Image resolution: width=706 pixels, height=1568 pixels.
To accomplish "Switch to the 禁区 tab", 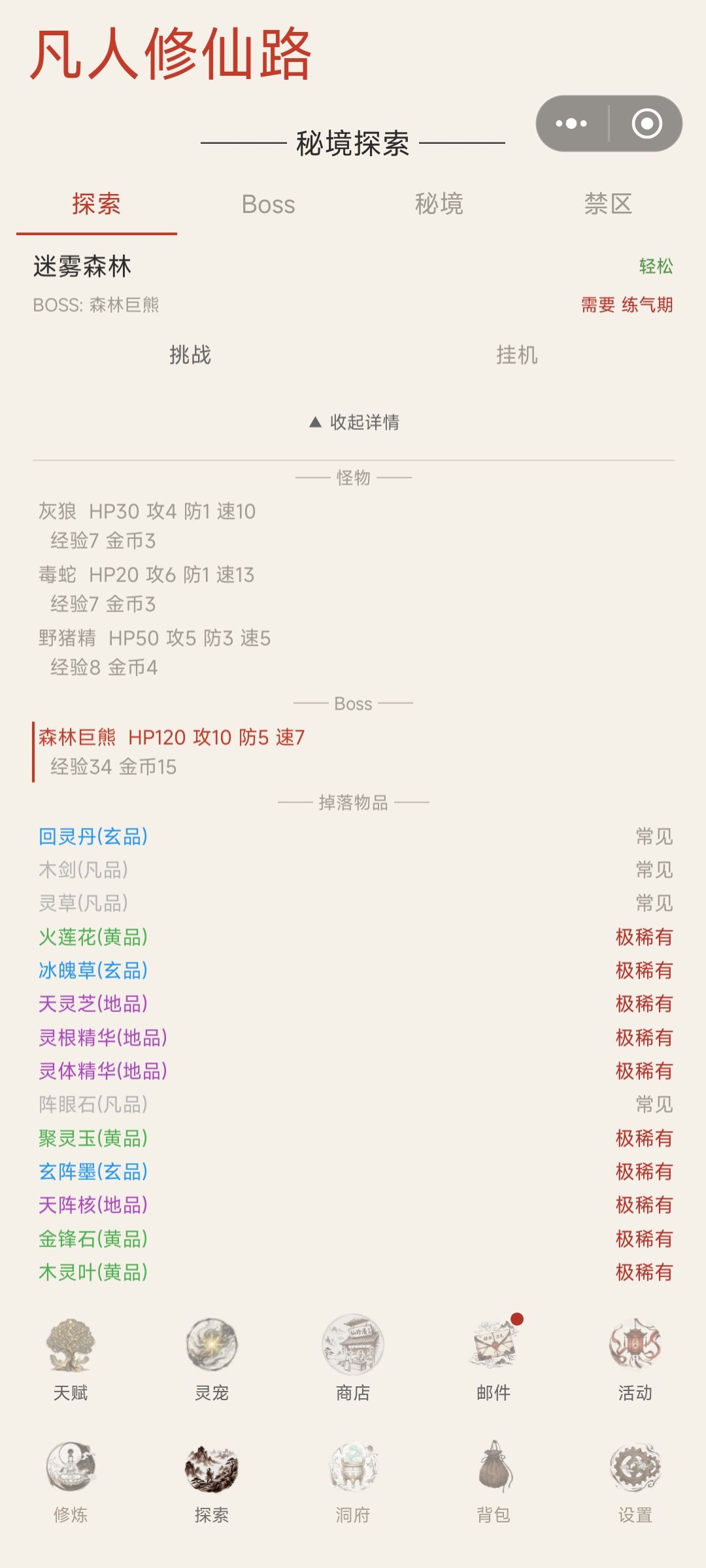I will pos(608,204).
